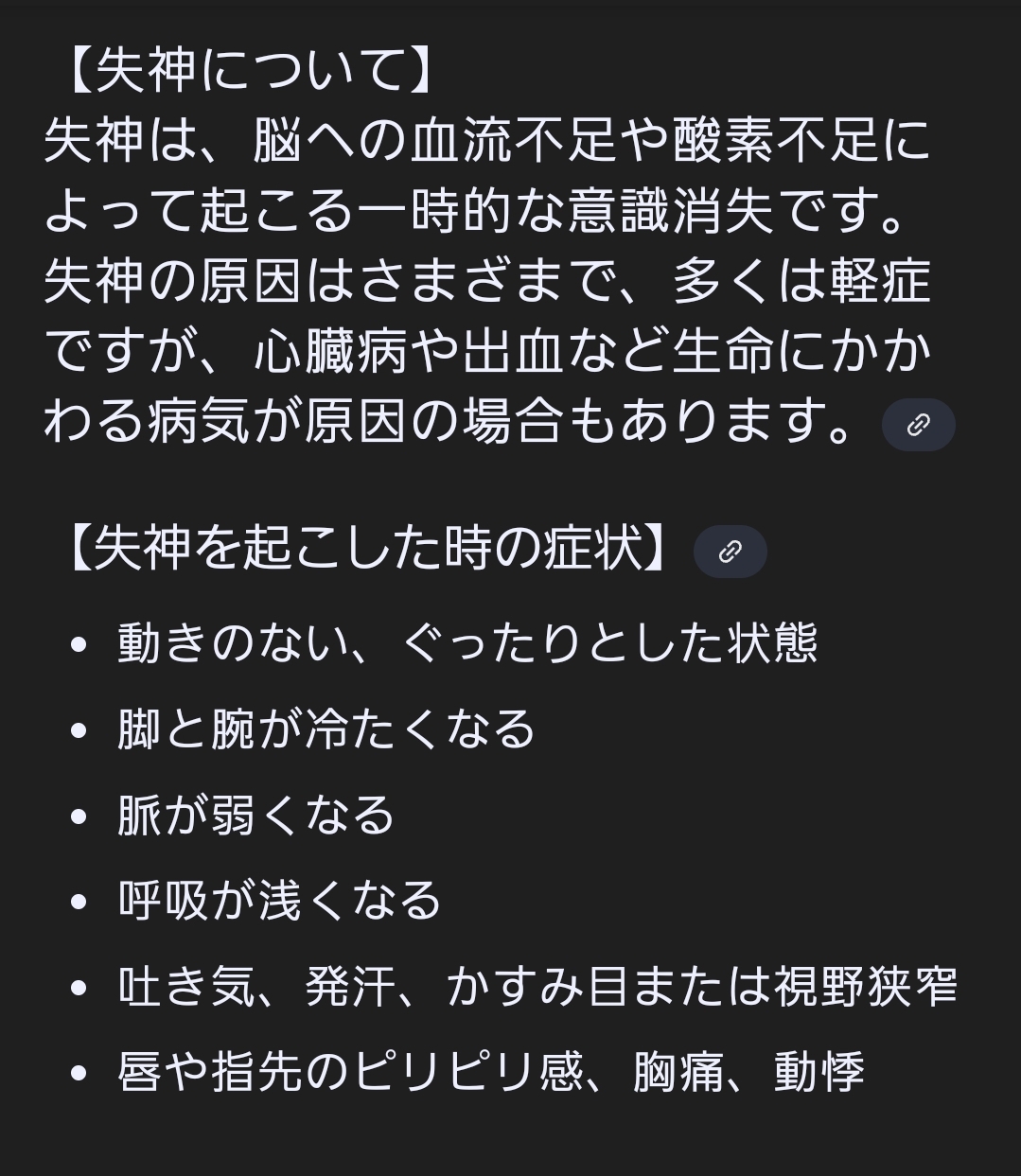
Task: Click the source link icon beside 失神を起こした時の症状
Action: 729,552
